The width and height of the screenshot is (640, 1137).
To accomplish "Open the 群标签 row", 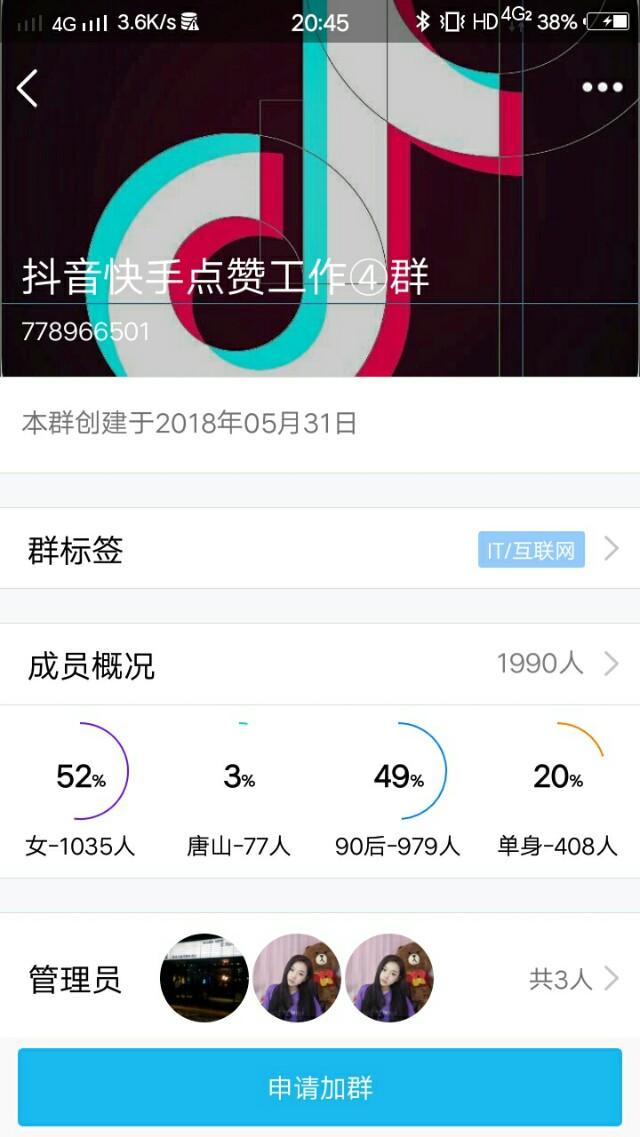I will pyautogui.click(x=320, y=549).
